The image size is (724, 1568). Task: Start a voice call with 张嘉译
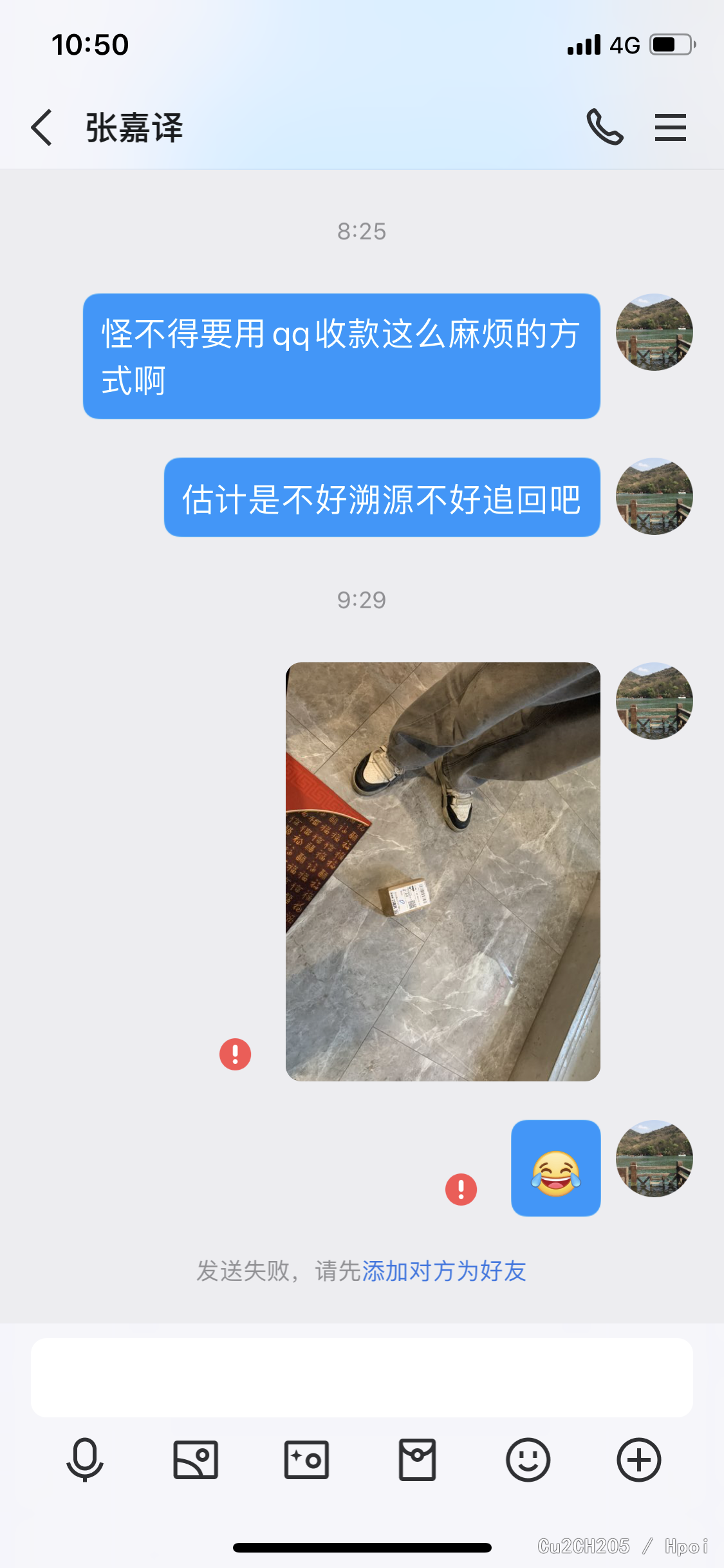(604, 127)
